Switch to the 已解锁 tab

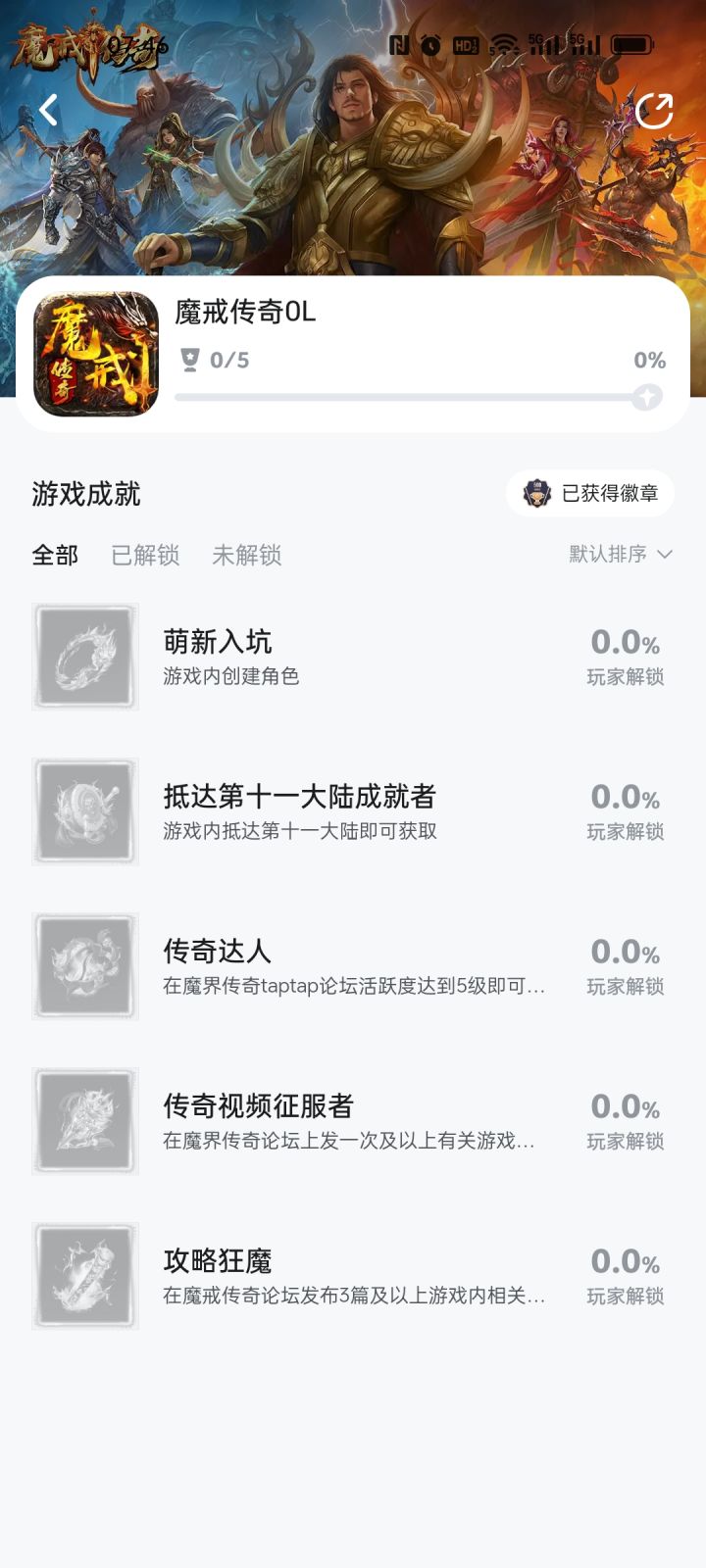click(x=145, y=555)
